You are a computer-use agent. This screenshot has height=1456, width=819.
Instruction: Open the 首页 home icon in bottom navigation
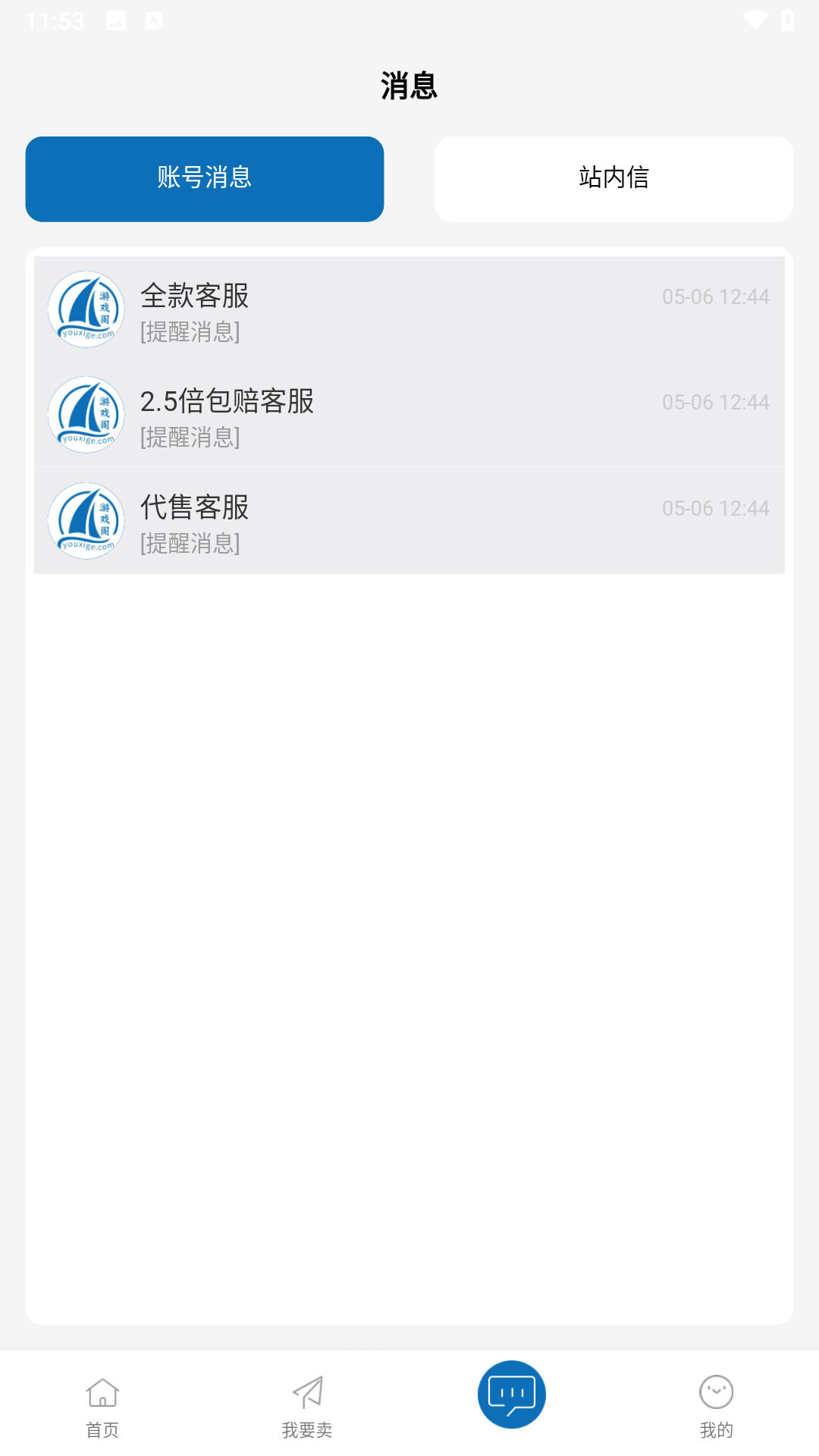point(101,1395)
